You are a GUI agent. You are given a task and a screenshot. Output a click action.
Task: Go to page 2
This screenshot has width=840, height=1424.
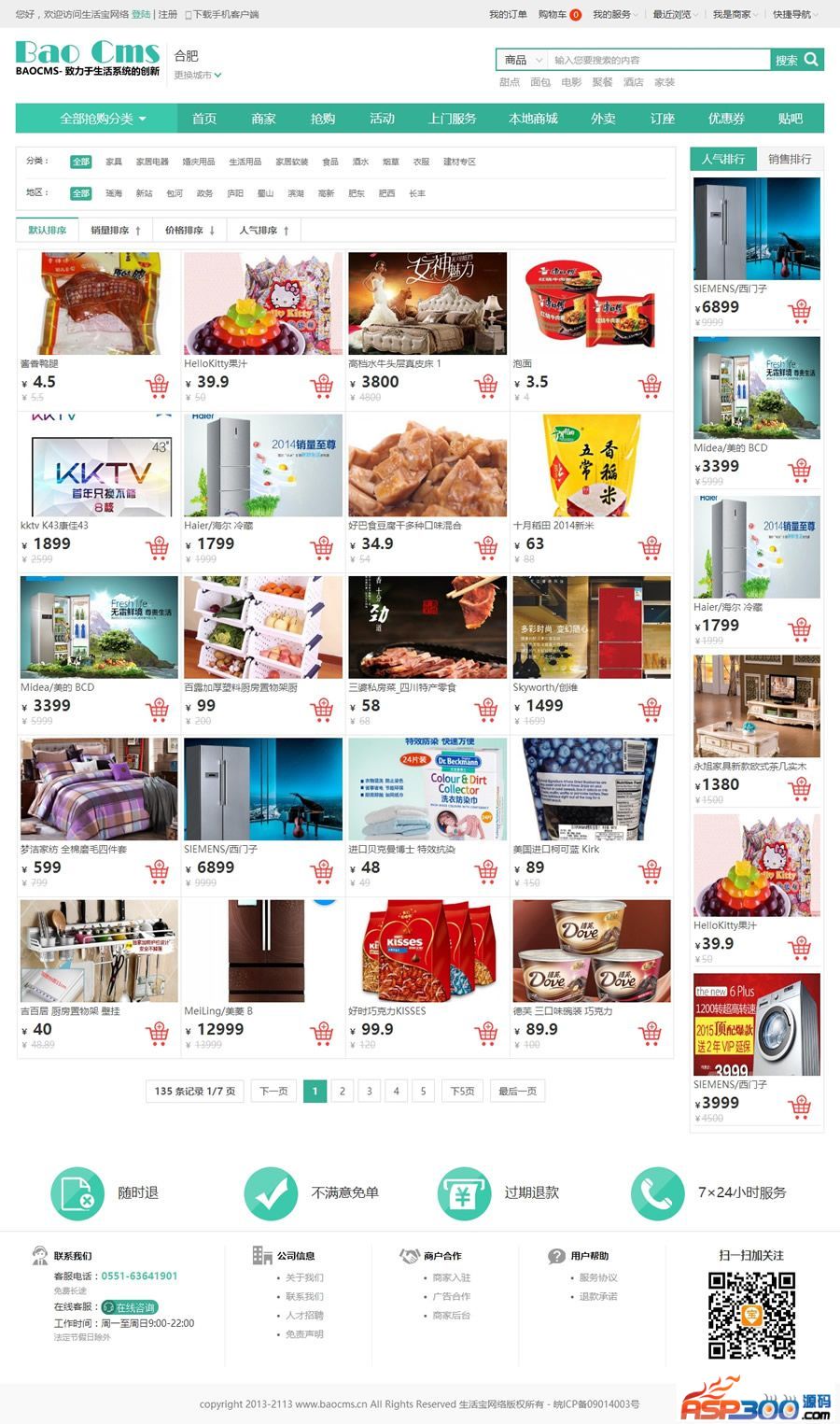(x=343, y=1091)
